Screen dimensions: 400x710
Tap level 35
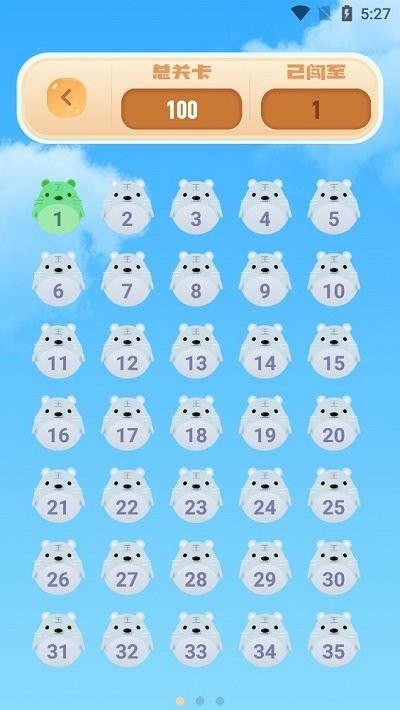(334, 639)
